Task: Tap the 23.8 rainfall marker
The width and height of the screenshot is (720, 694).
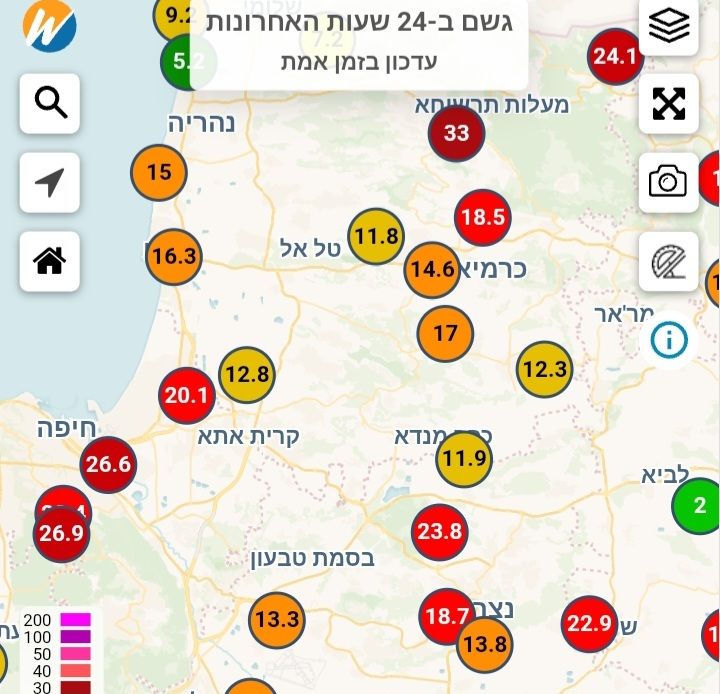Action: point(440,531)
